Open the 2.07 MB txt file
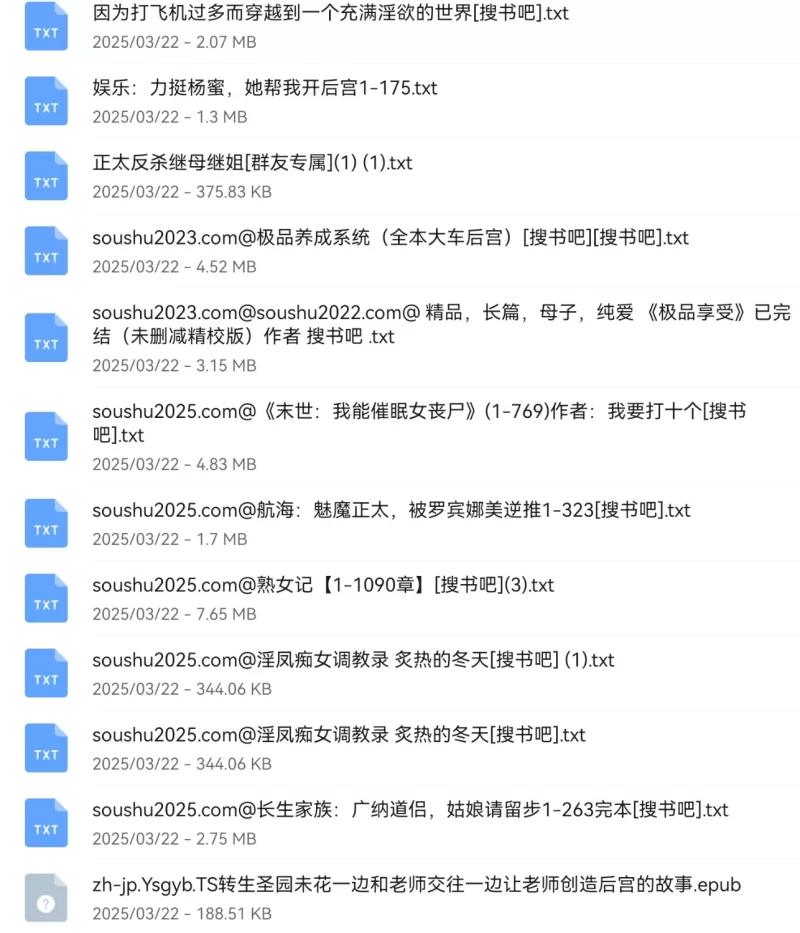The height and width of the screenshot is (933, 800). coord(330,15)
